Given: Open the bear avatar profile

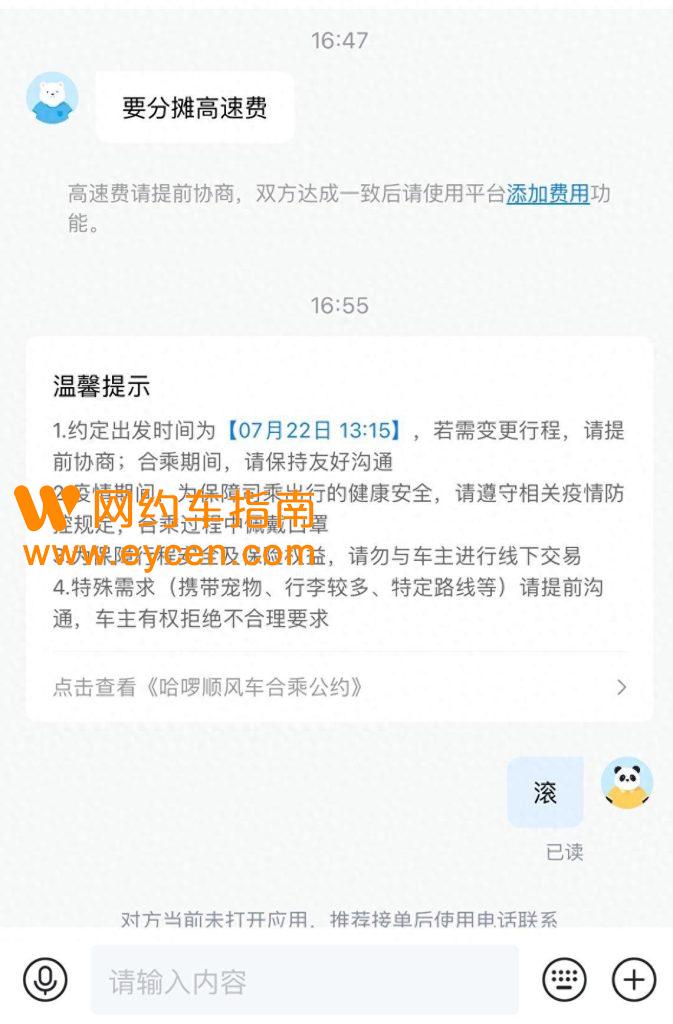Looking at the screenshot, I should click(x=52, y=98).
